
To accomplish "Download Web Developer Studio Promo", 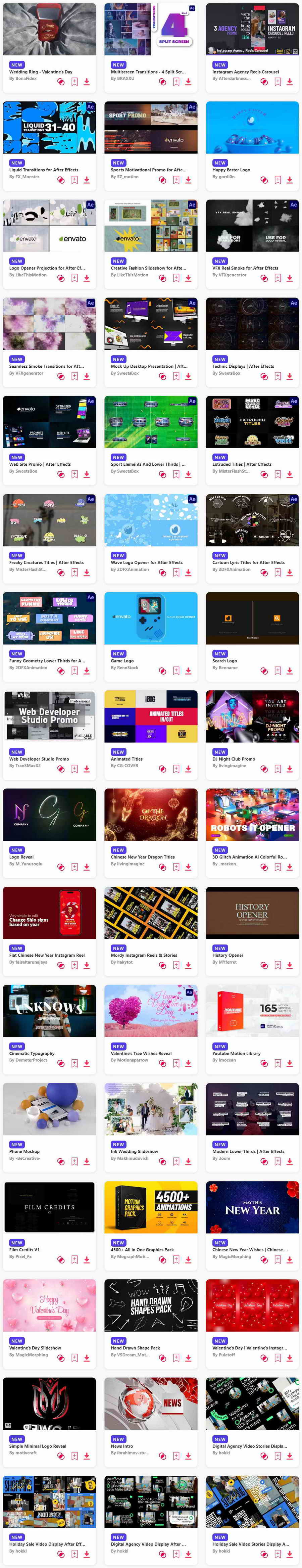I will [x=87, y=769].
